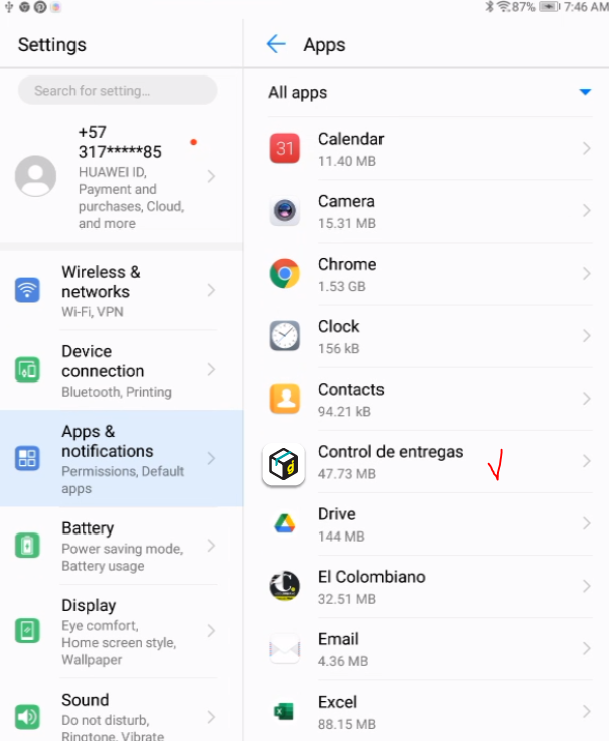Open El Colombiano app info
The image size is (609, 742).
tap(430, 587)
